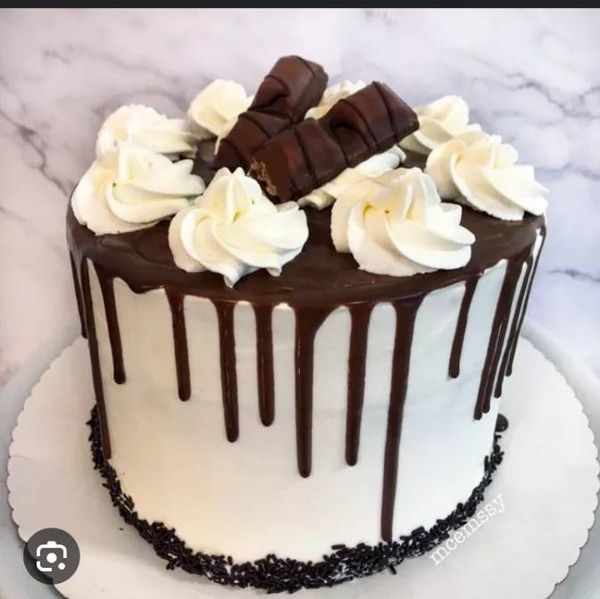Open the Google Lens visual search icon
This screenshot has height=599, width=600.
coord(51,556)
